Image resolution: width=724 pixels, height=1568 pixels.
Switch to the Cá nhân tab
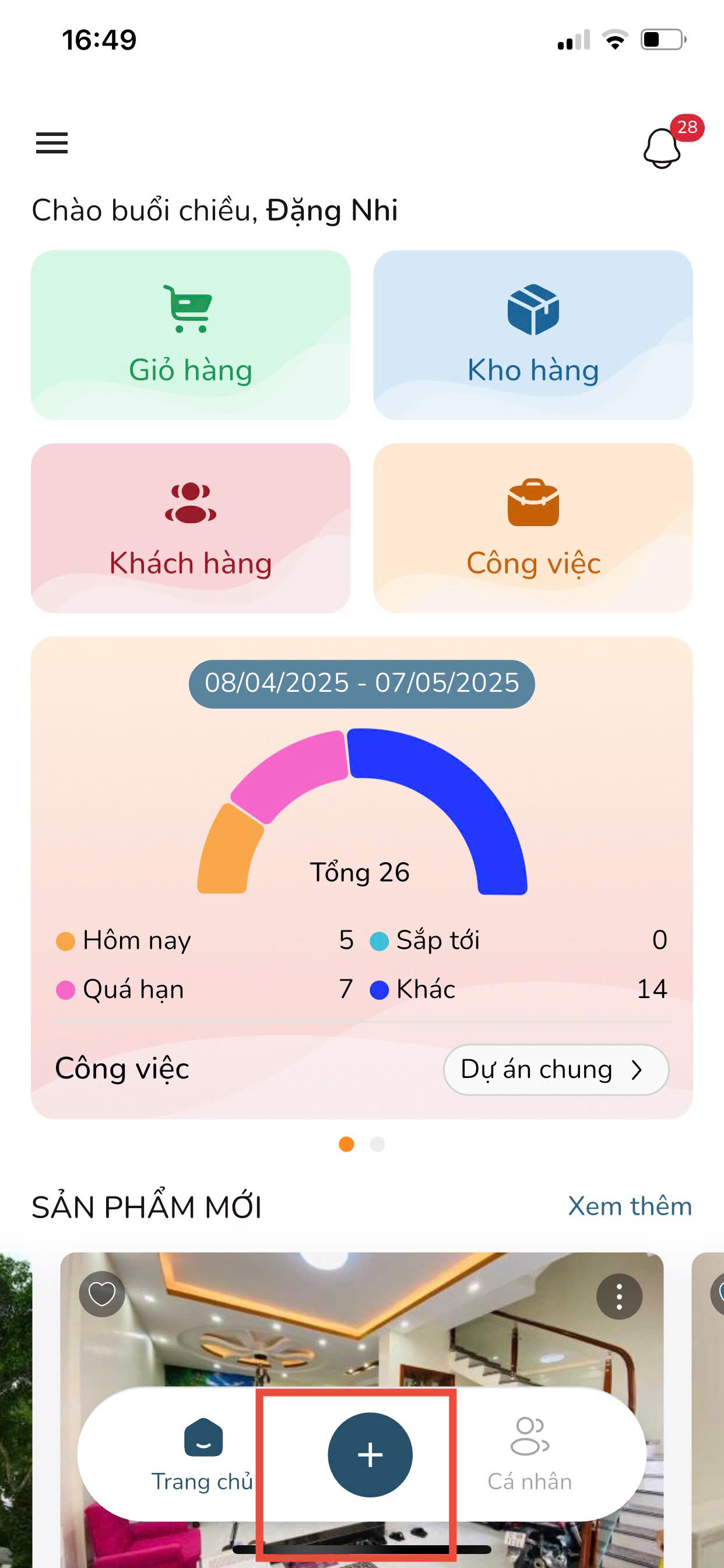pos(529,1454)
